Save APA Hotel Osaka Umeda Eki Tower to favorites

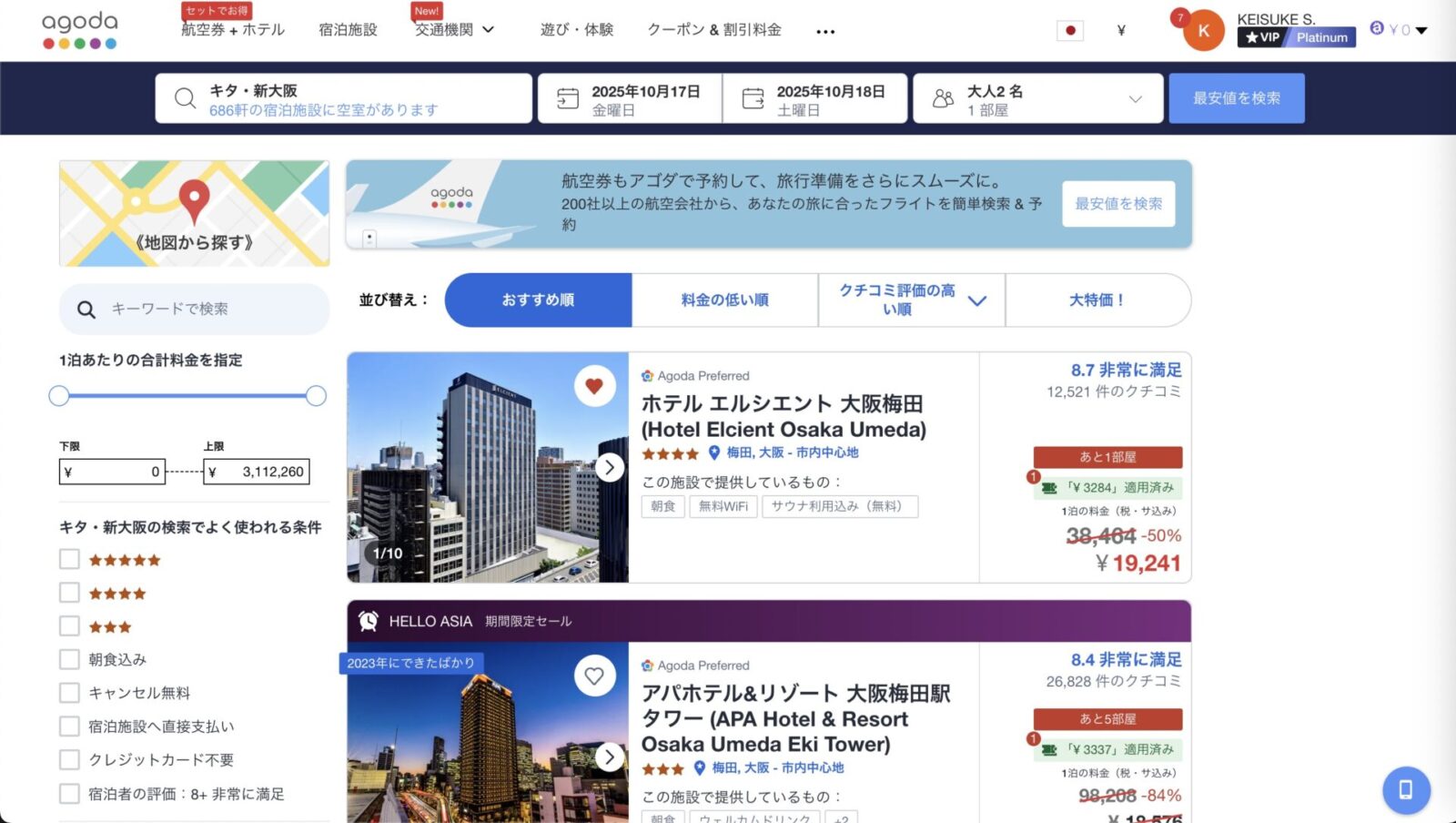pyautogui.click(x=594, y=676)
